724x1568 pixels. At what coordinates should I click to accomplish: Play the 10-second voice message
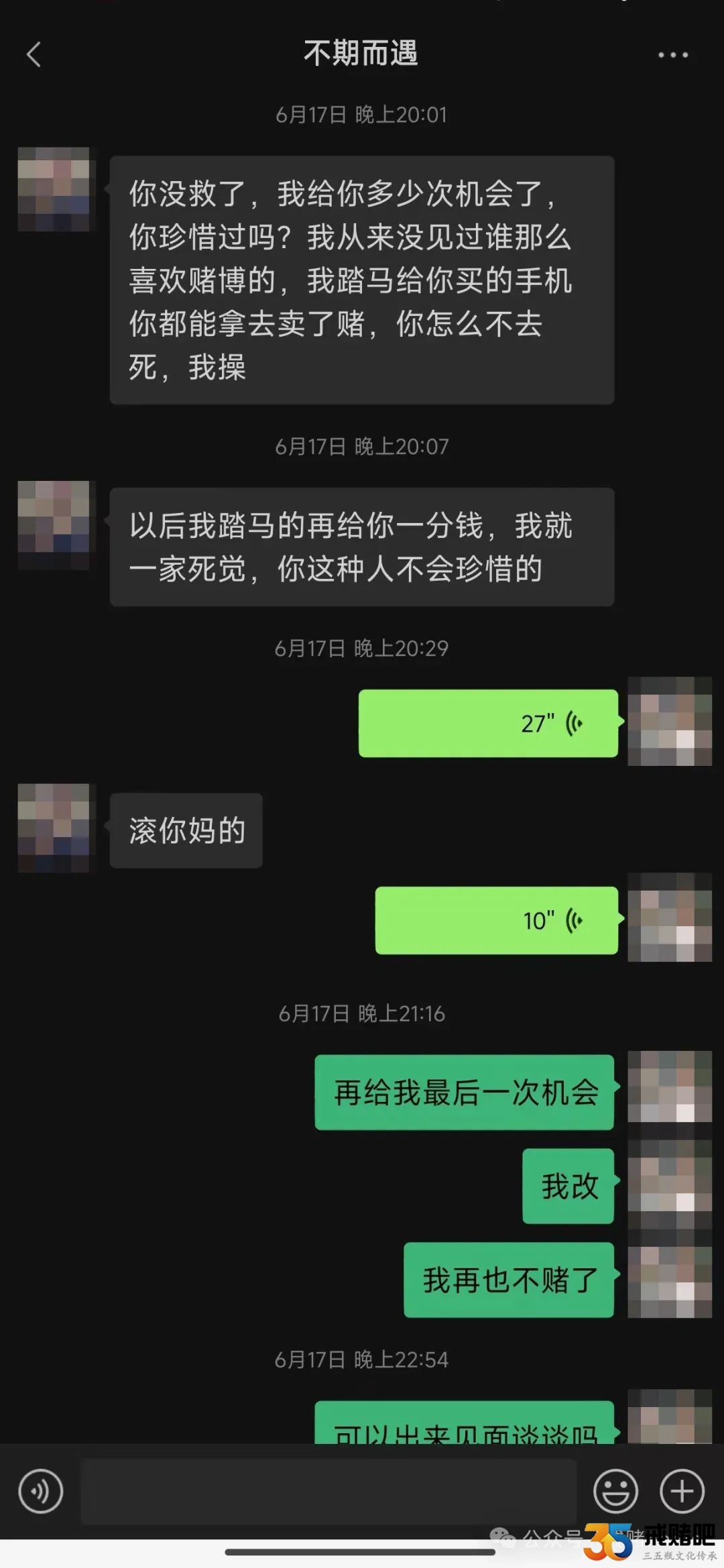[496, 920]
